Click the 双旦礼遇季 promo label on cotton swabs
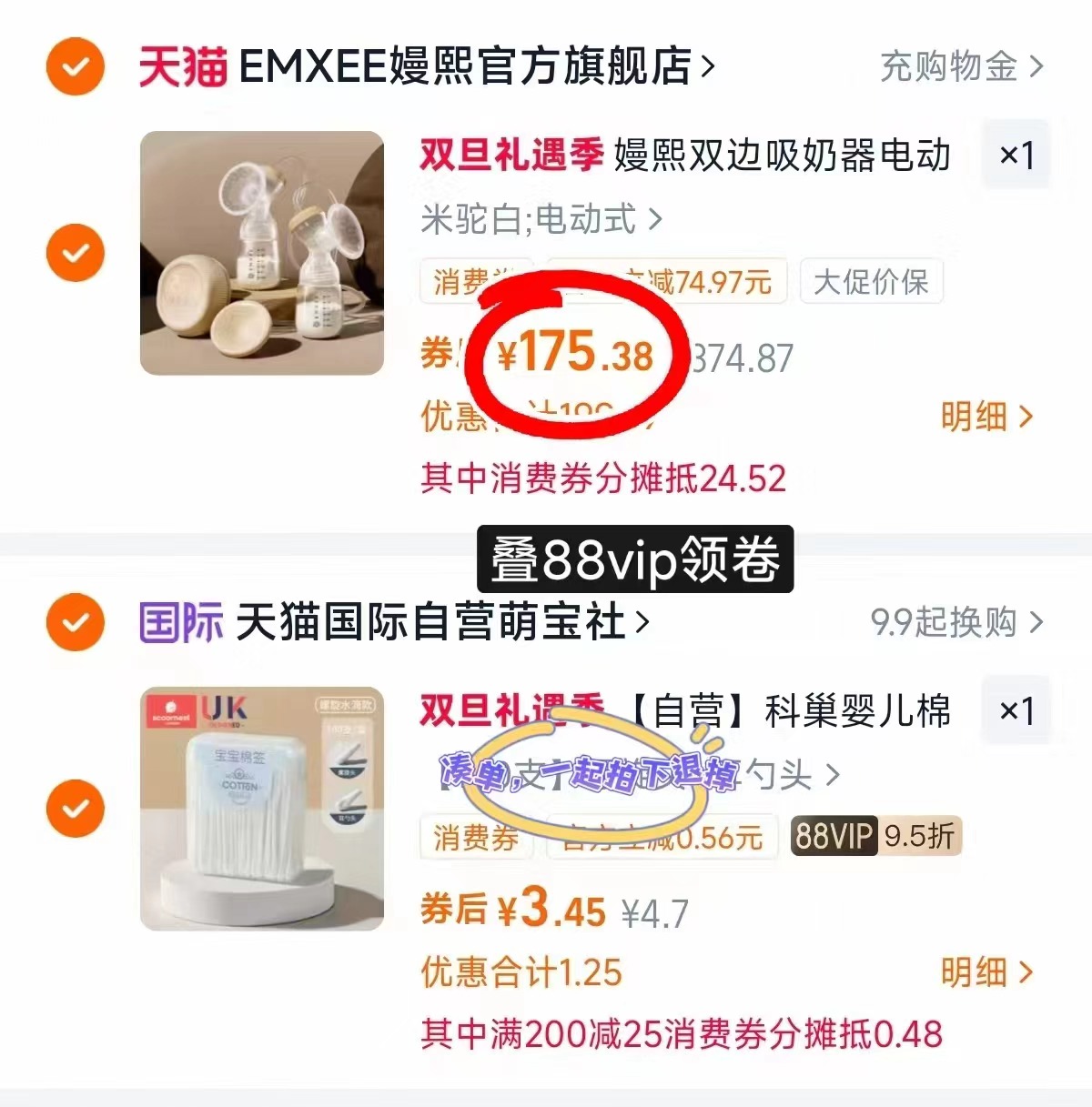The width and height of the screenshot is (1092, 1107). pyautogui.click(x=510, y=714)
